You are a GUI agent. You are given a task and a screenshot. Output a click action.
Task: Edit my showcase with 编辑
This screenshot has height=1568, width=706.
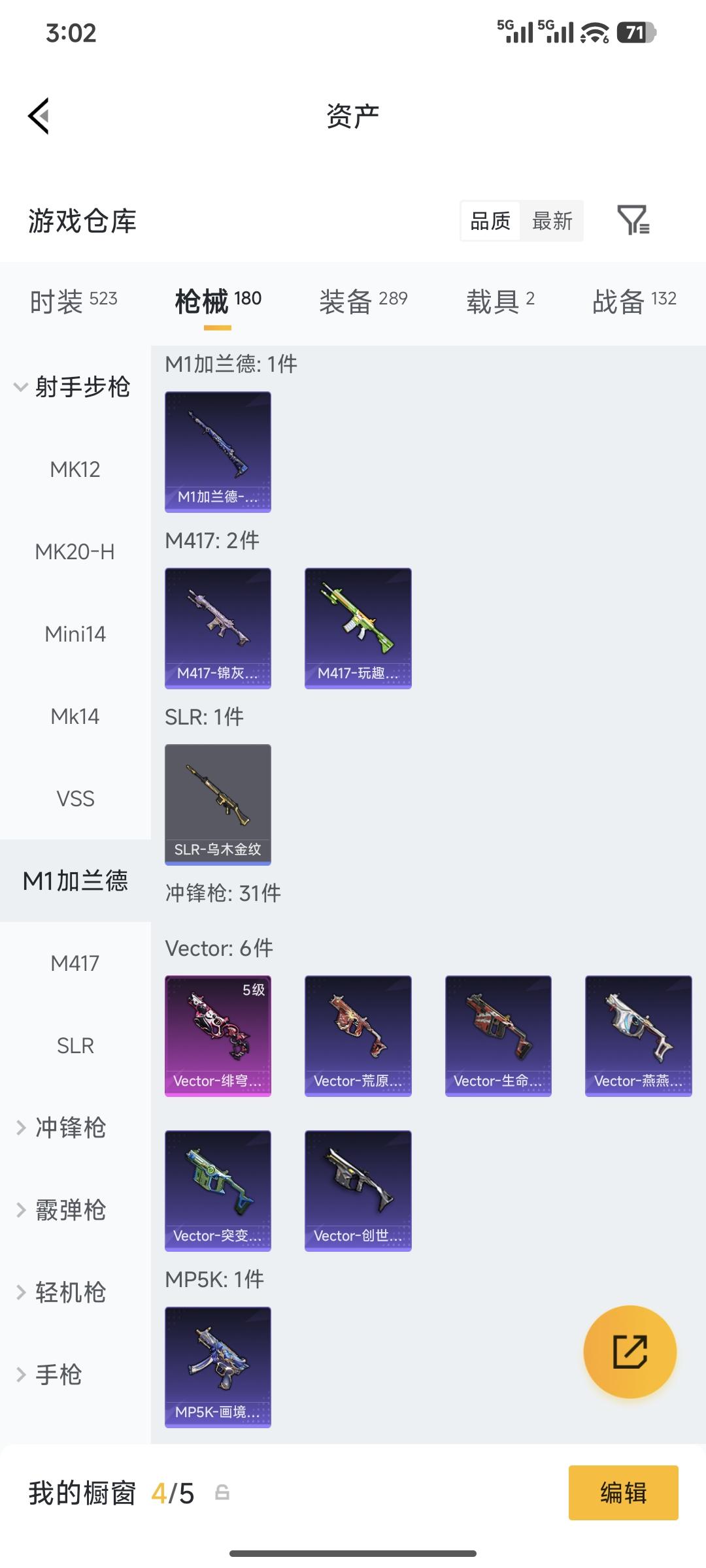[x=623, y=1493]
